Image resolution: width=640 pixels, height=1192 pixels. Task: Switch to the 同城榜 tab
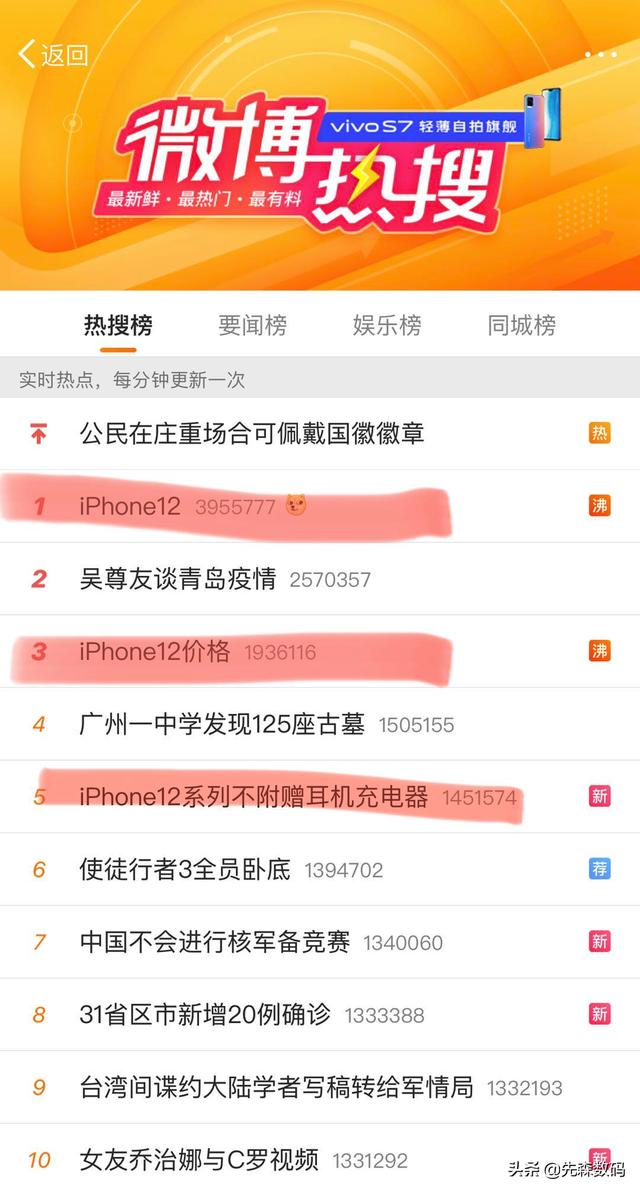pos(521,325)
